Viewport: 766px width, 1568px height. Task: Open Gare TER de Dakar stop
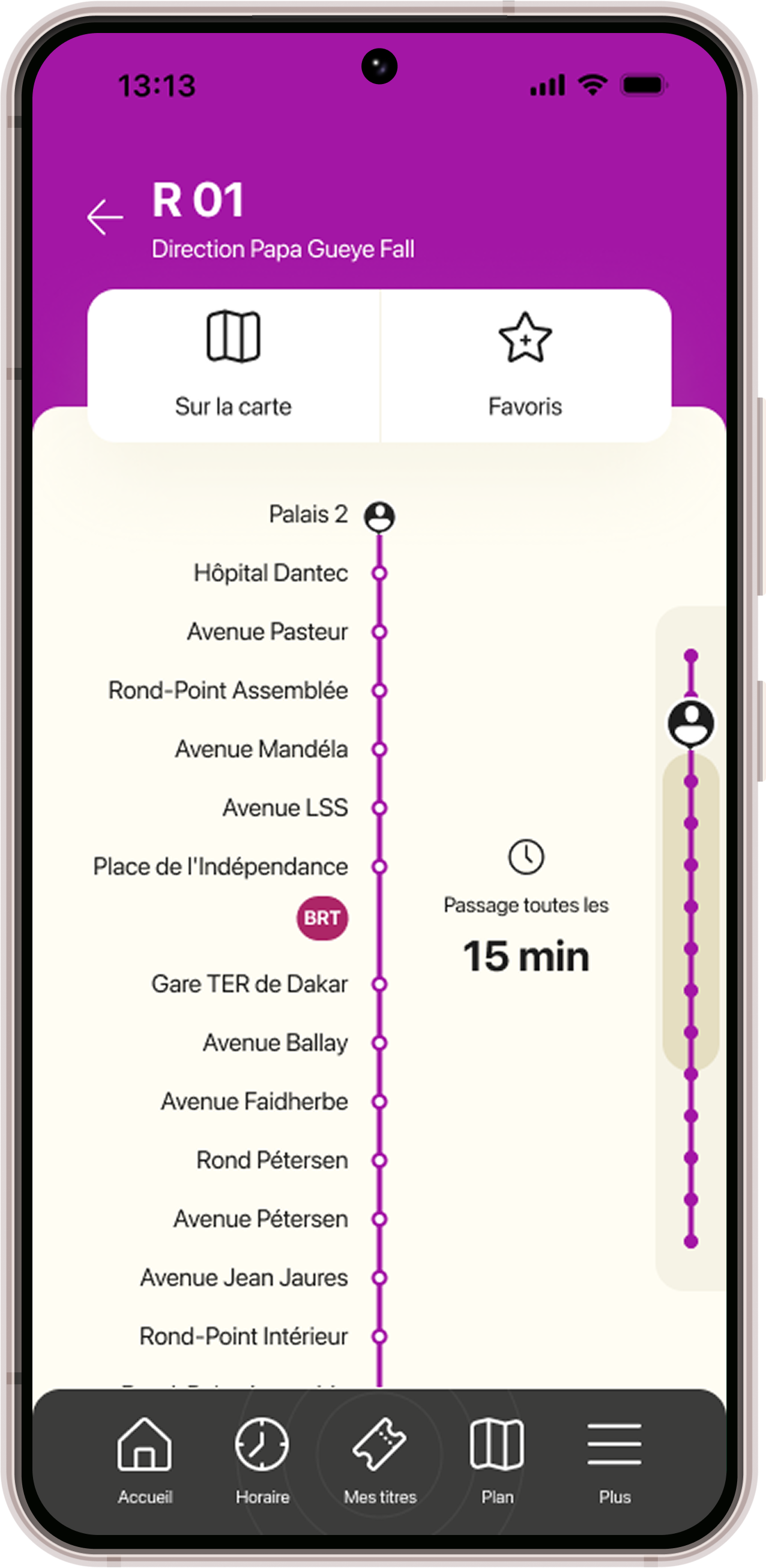(x=250, y=984)
